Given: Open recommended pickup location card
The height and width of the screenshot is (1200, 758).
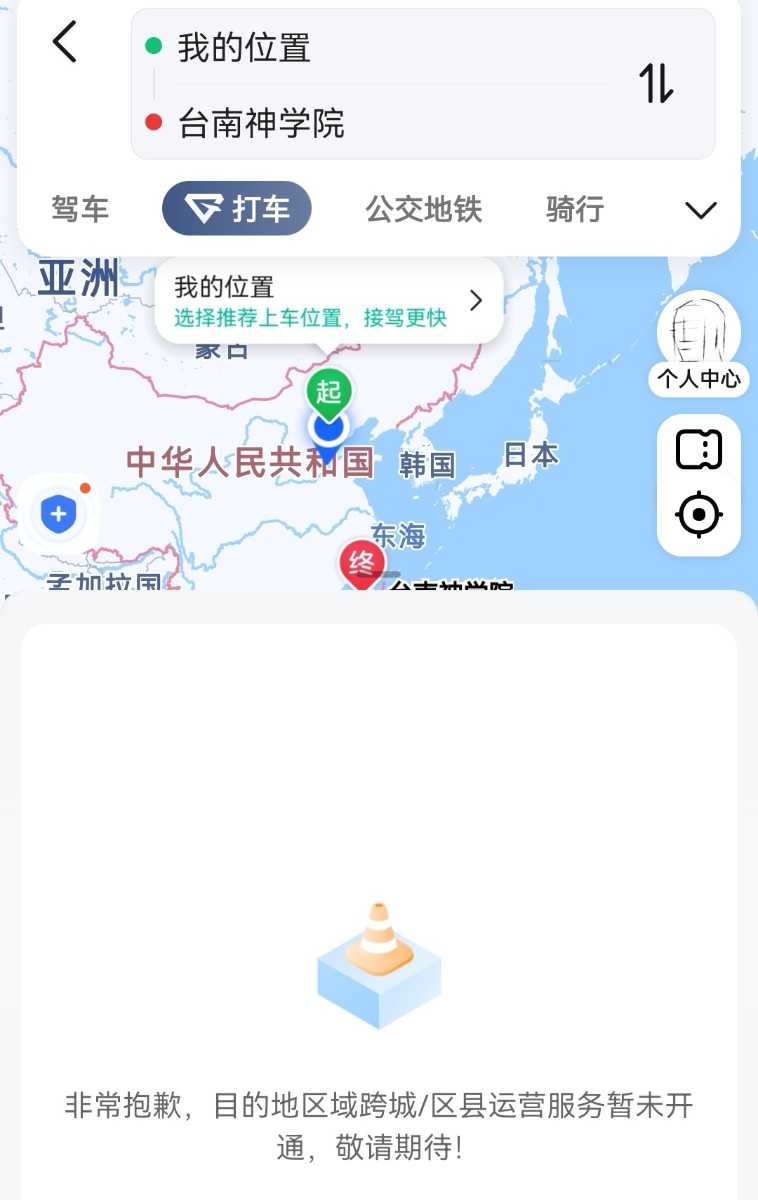Looking at the screenshot, I should click(x=328, y=301).
